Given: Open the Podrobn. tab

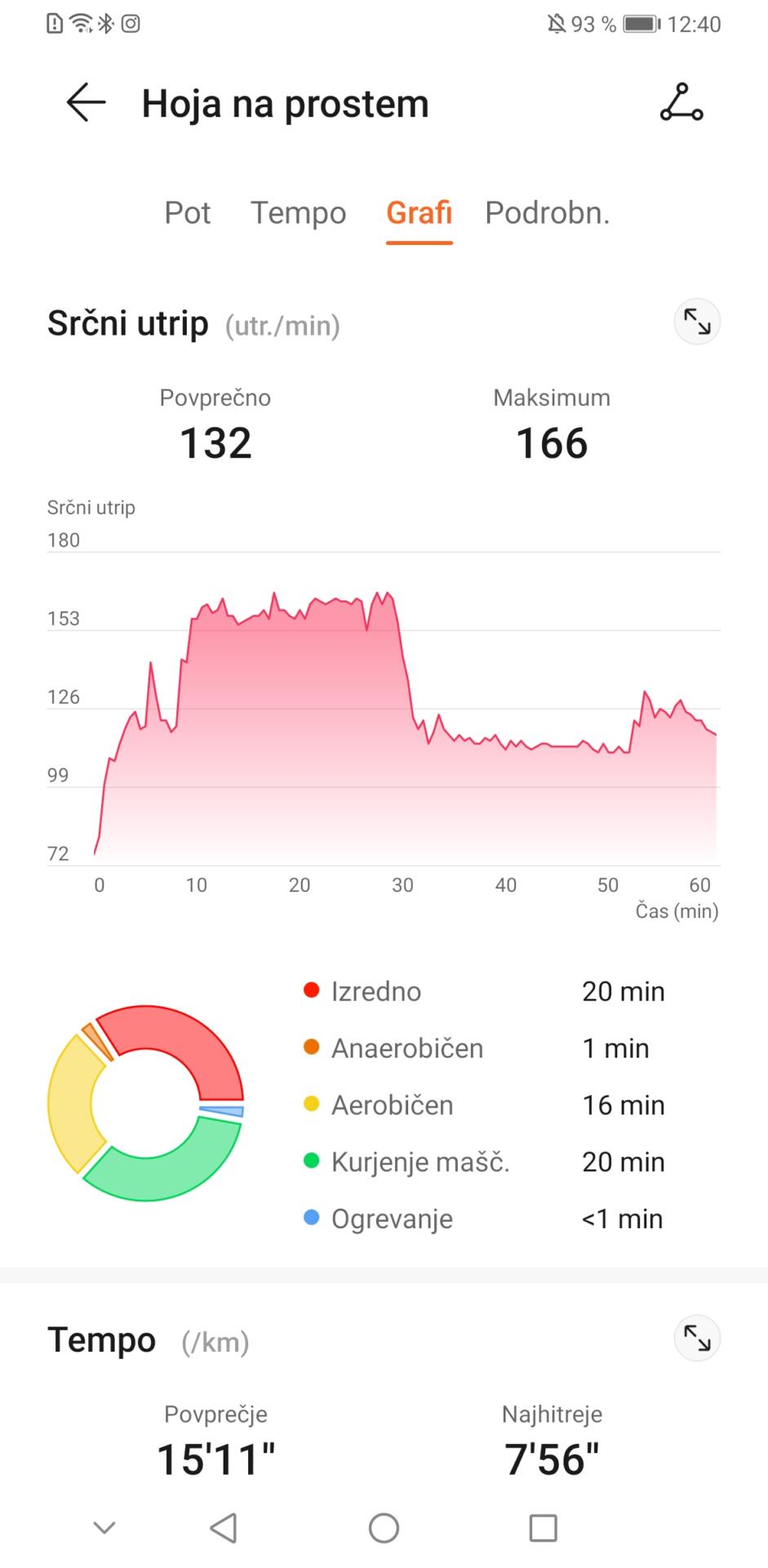Looking at the screenshot, I should [x=548, y=212].
